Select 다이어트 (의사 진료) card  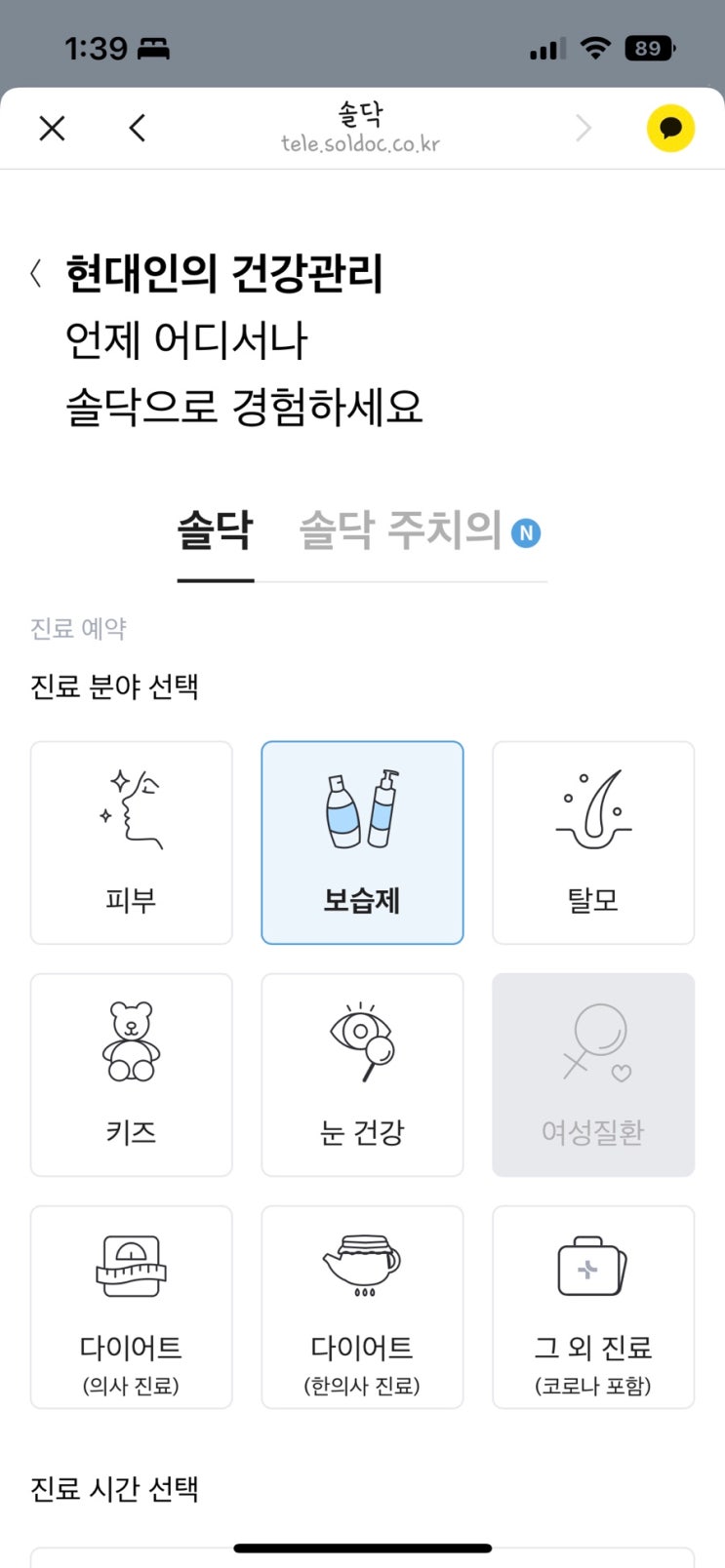(x=132, y=1307)
